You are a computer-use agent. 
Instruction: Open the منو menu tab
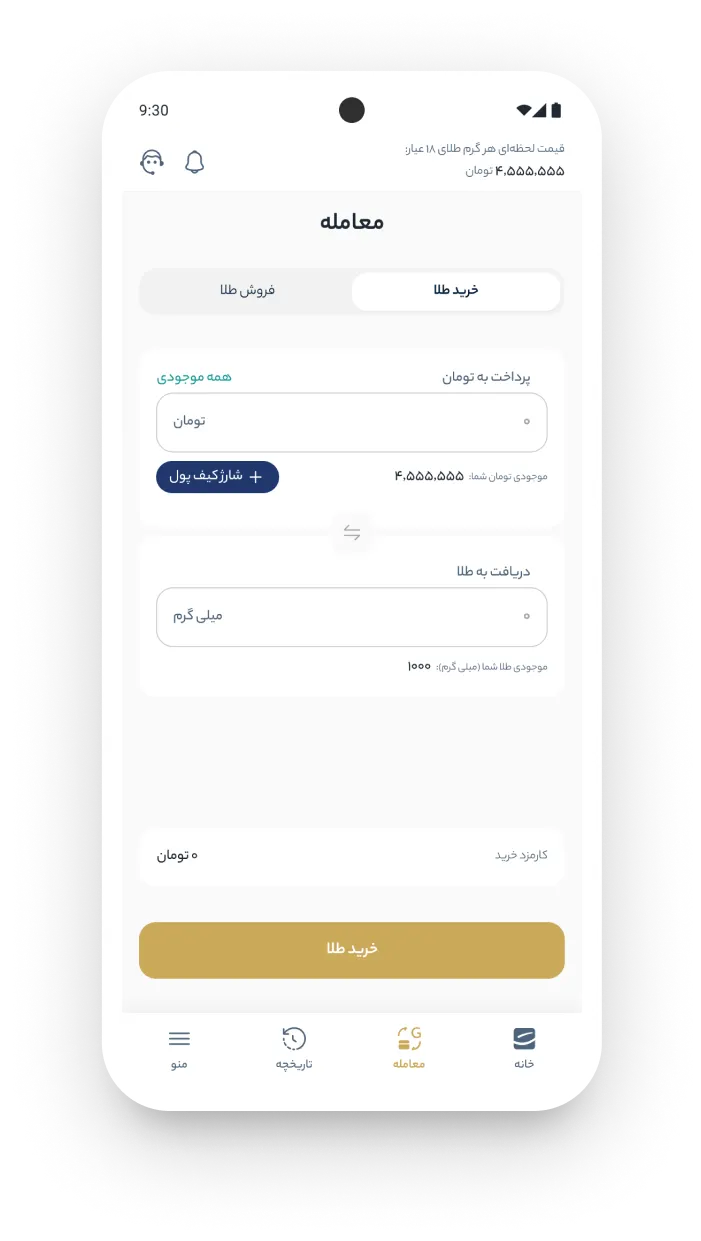click(x=179, y=1048)
